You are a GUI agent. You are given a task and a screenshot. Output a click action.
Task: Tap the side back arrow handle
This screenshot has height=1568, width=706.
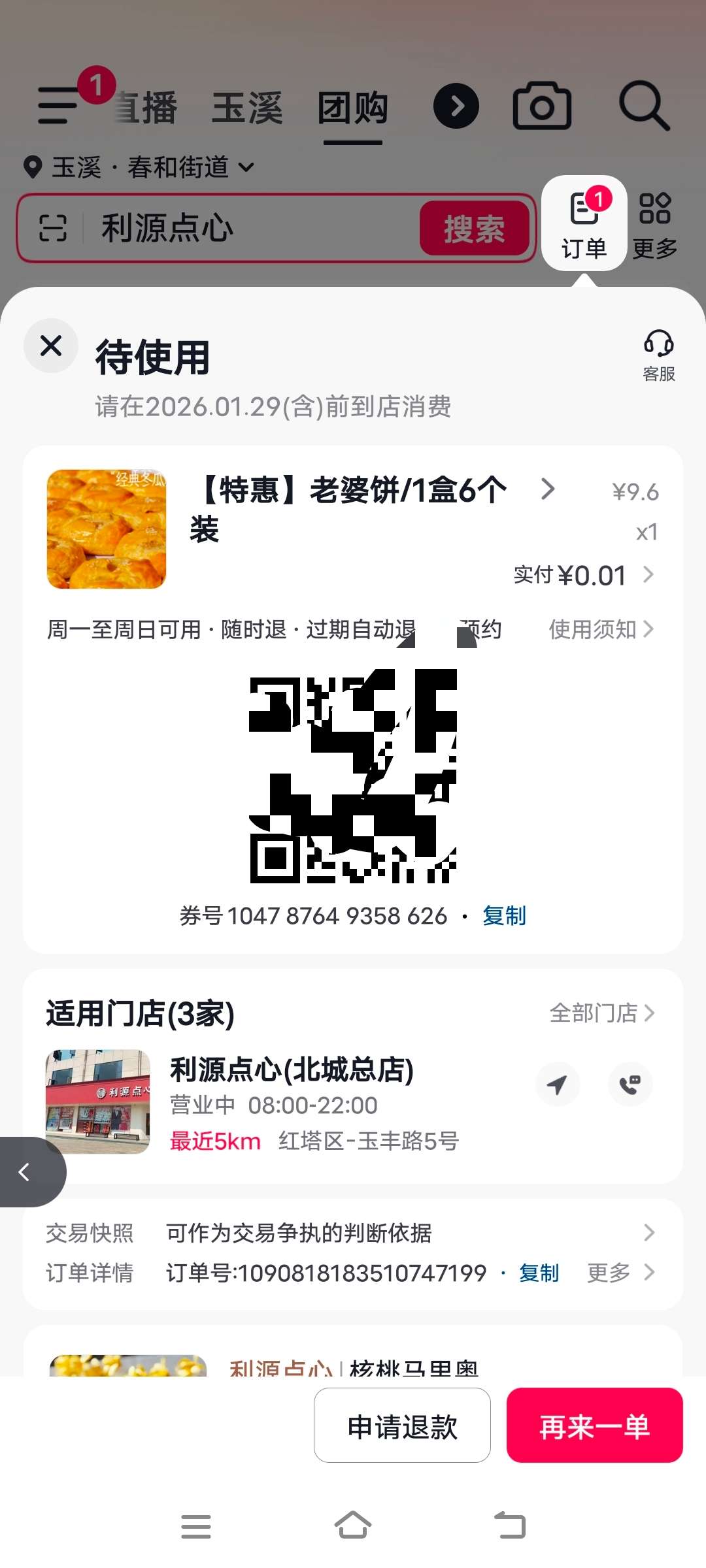(x=26, y=1172)
